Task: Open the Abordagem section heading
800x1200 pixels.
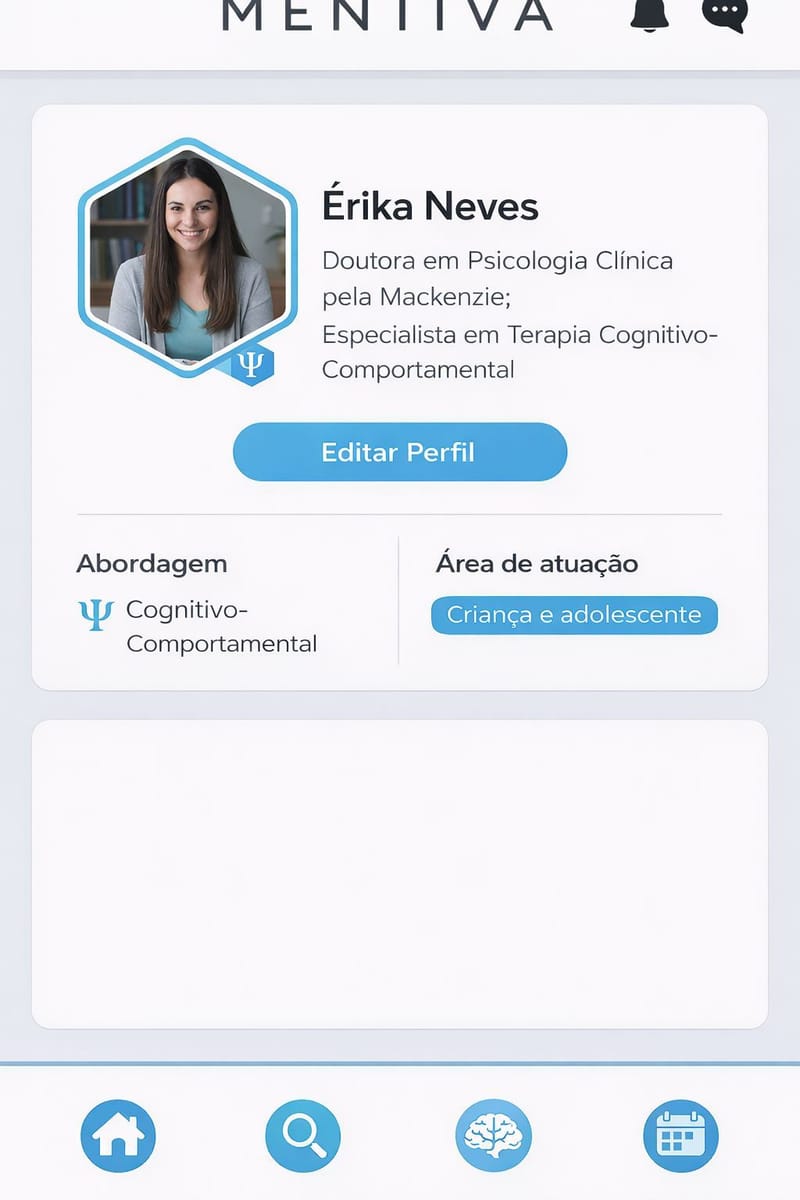Action: tap(150, 563)
